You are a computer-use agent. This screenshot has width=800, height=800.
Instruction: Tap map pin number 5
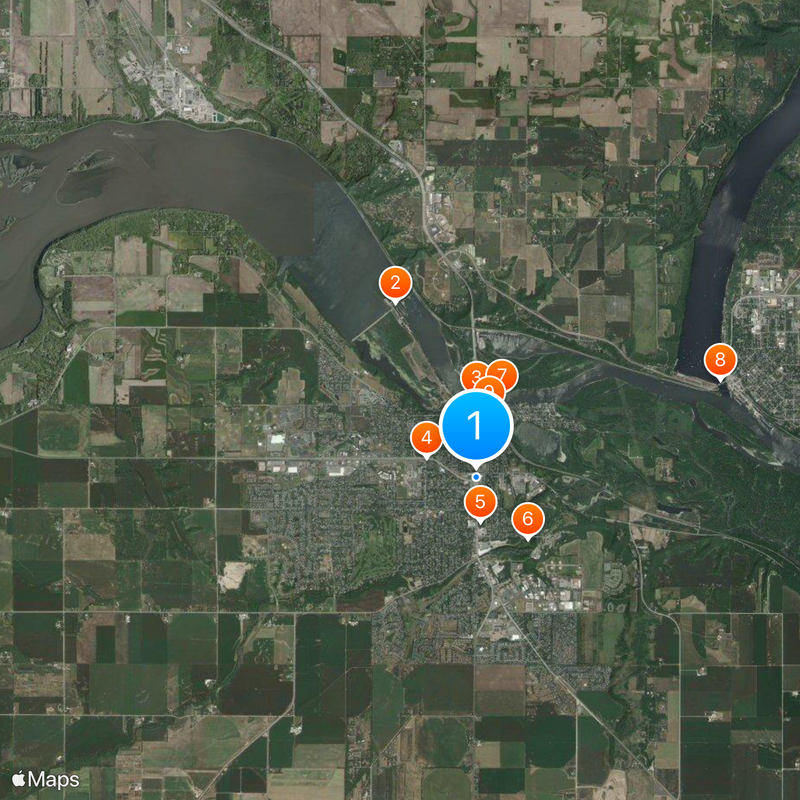pos(480,502)
